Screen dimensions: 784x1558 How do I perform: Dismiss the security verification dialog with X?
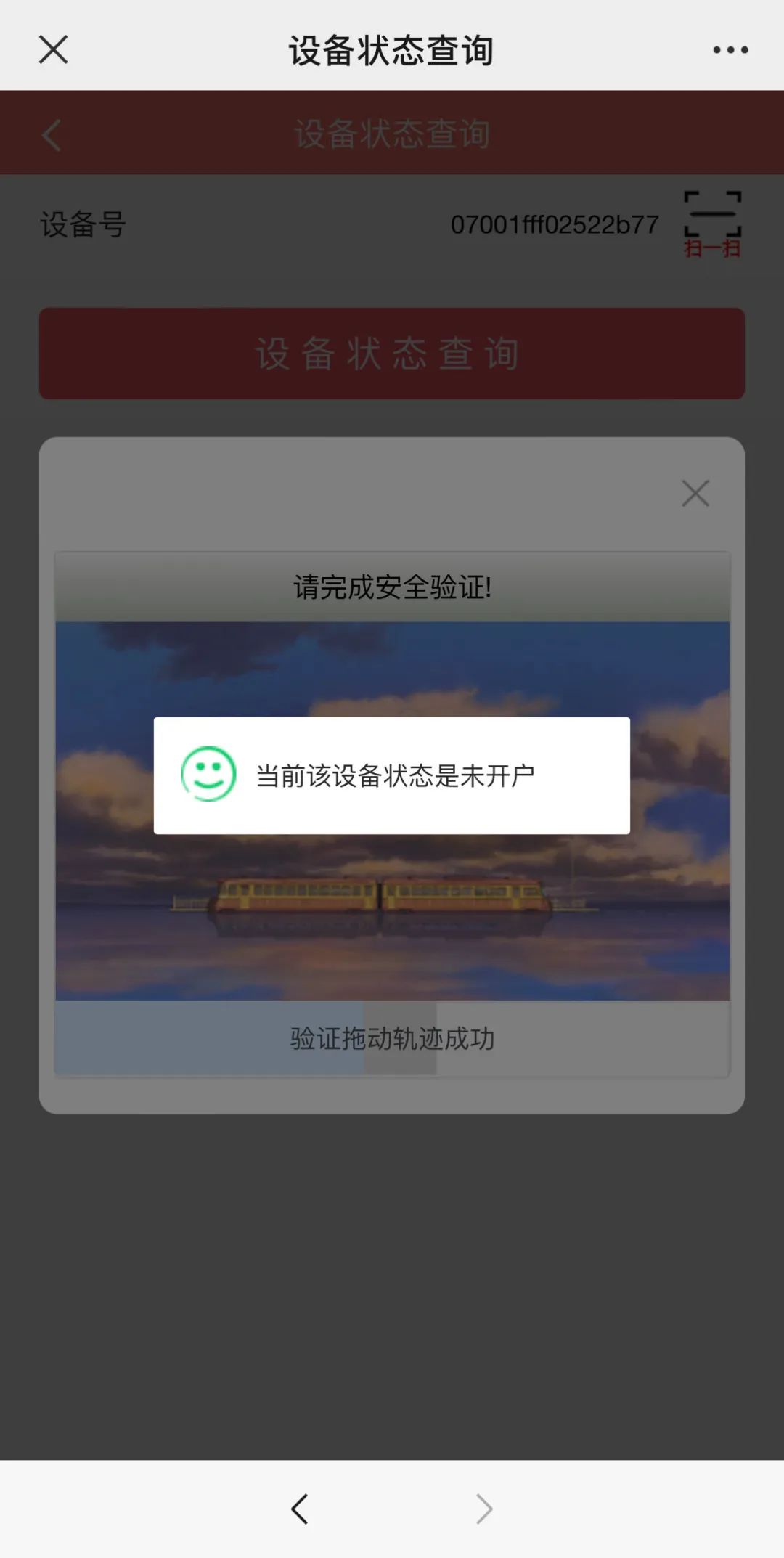tap(695, 493)
